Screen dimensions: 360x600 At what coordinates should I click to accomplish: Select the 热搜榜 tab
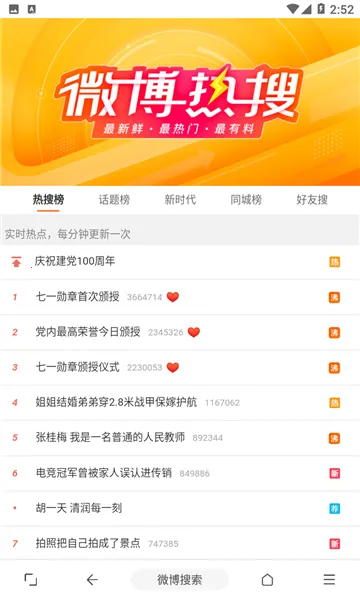pyautogui.click(x=48, y=199)
